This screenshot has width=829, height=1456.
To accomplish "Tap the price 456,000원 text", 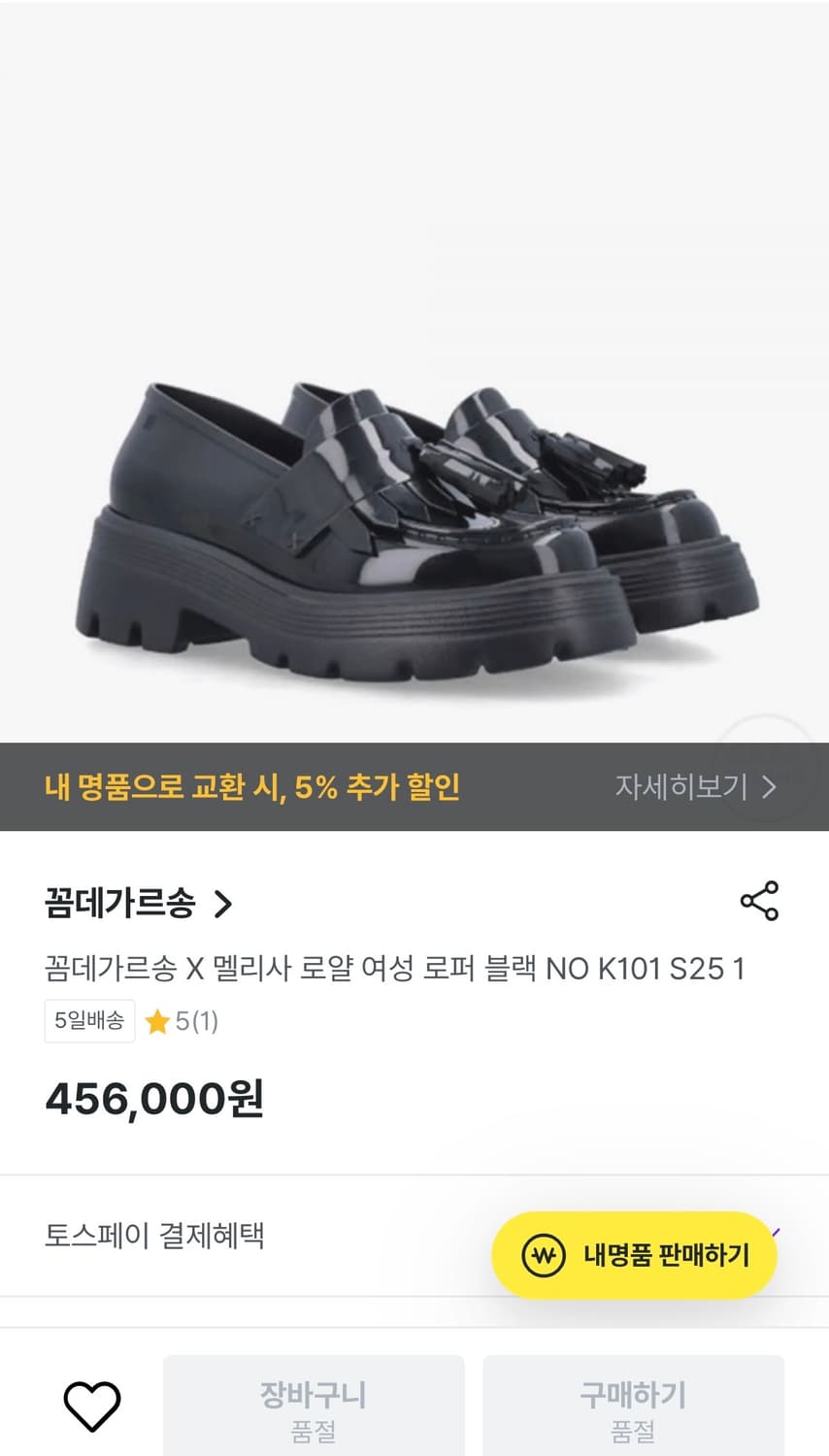I will (x=149, y=1097).
